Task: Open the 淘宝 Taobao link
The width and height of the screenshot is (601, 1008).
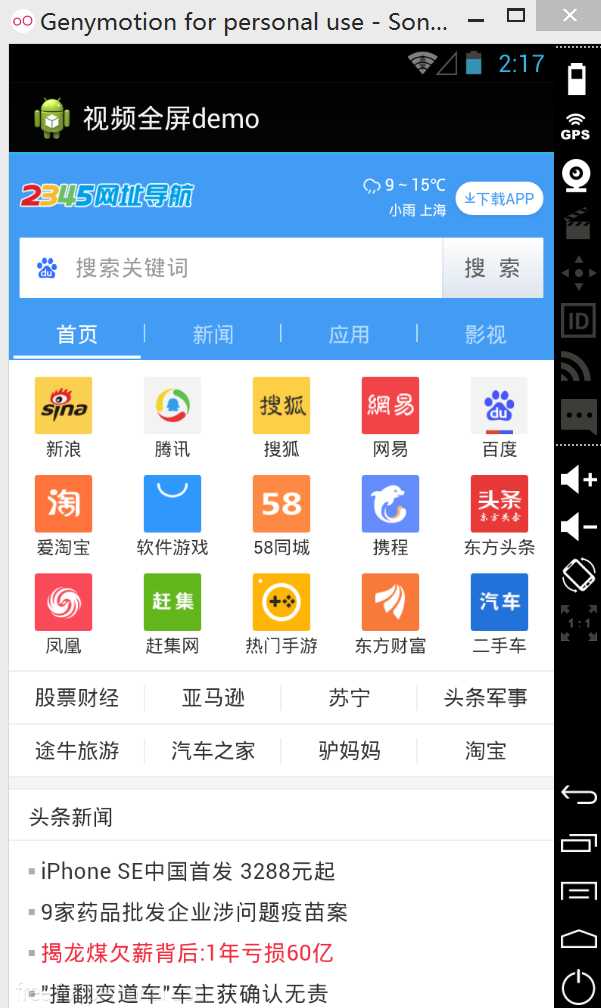Action: pyautogui.click(x=485, y=750)
